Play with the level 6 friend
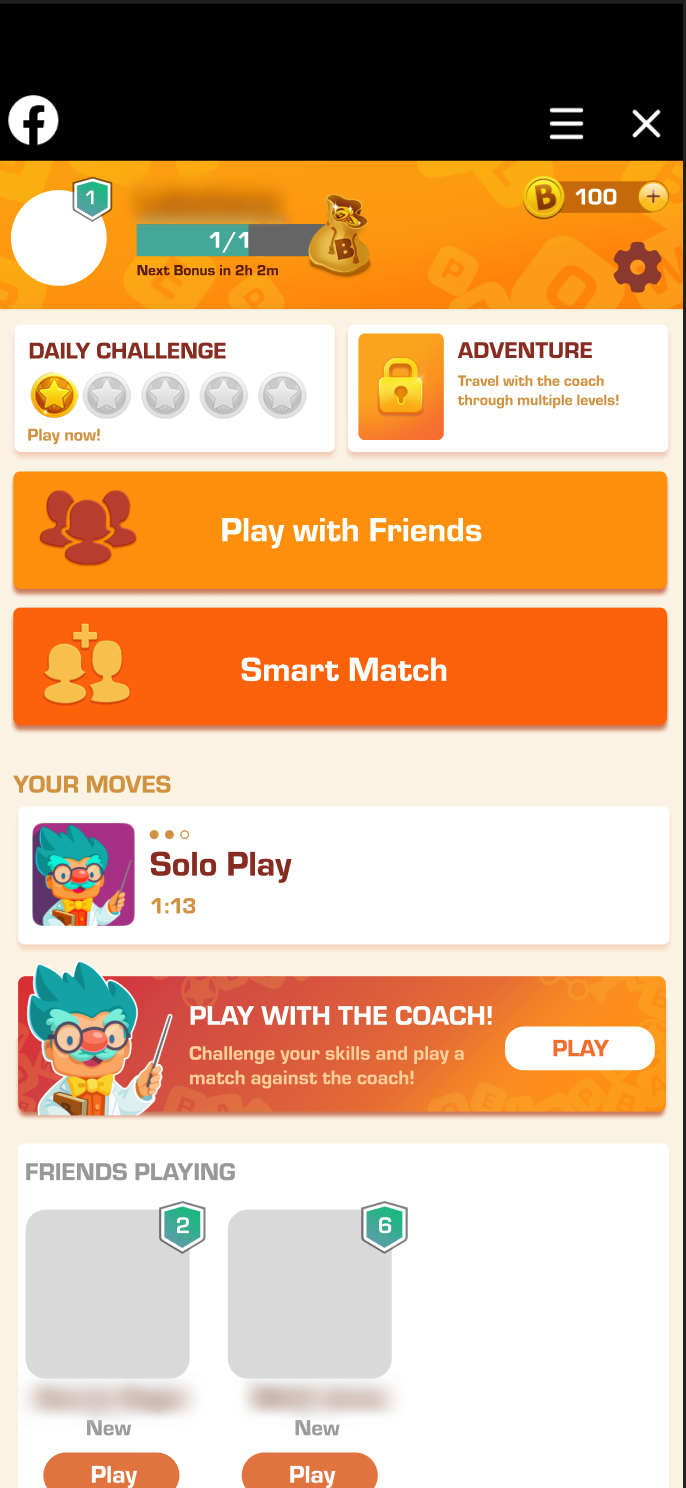This screenshot has width=686, height=1488. pos(310,1472)
